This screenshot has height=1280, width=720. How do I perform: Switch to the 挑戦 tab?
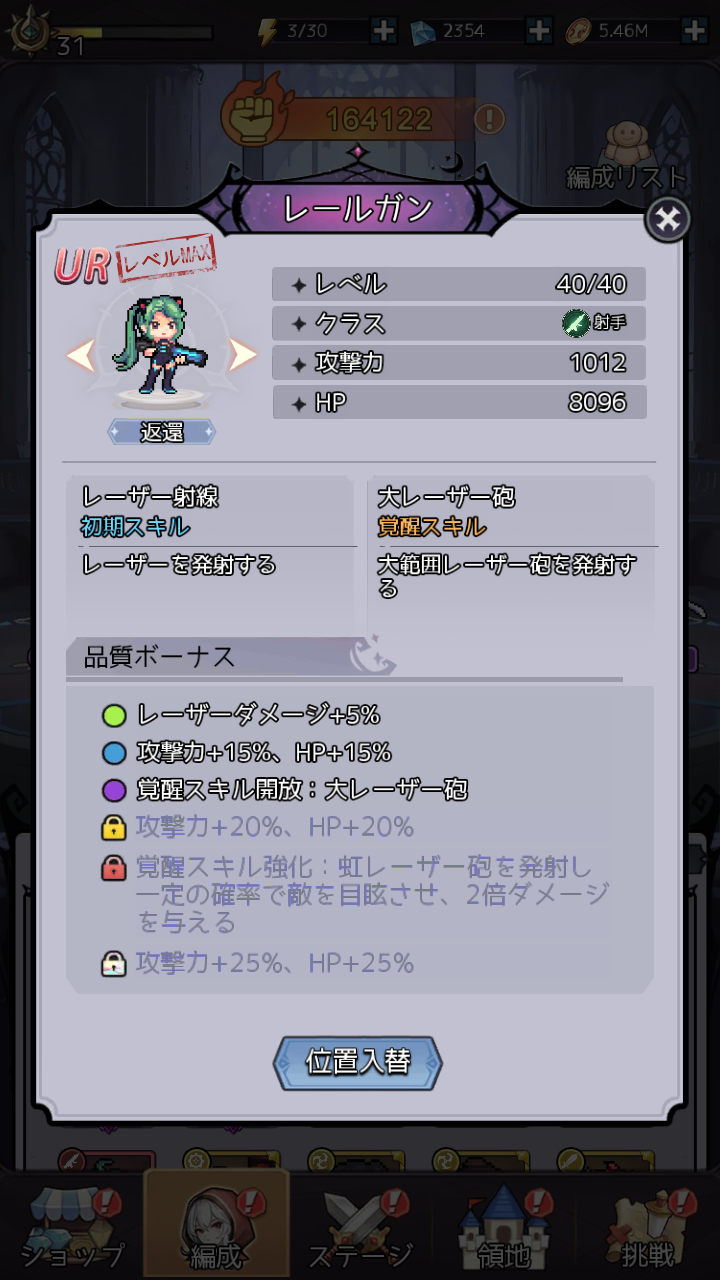tap(646, 1228)
